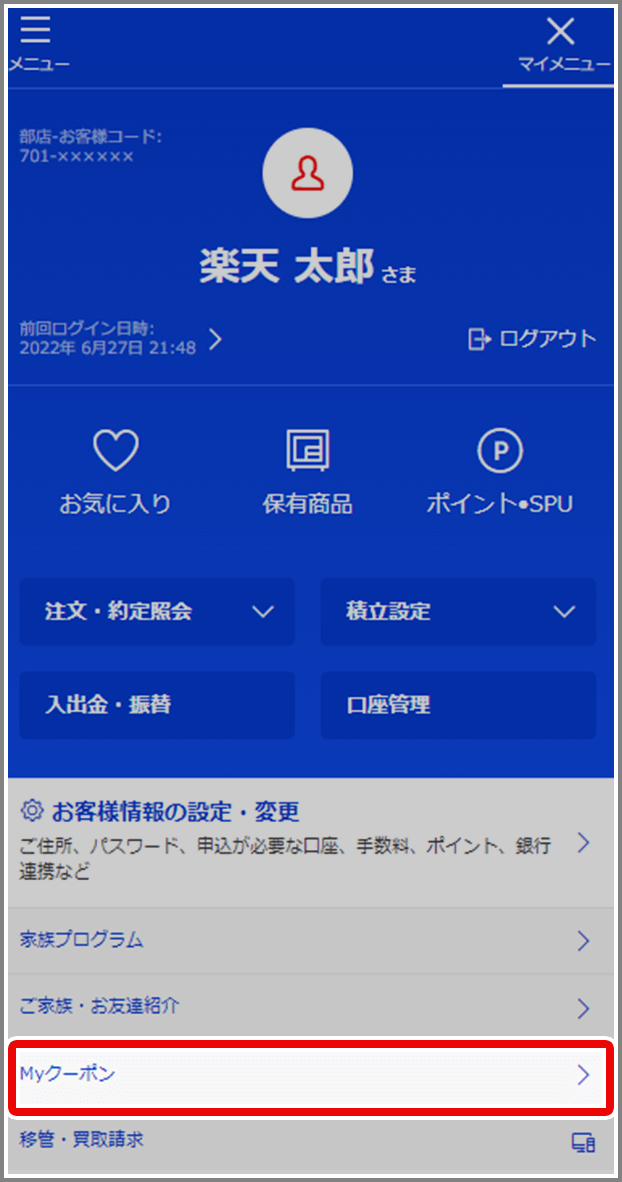Open ご家族・お友達紹介 row
This screenshot has height=1182, width=622.
[x=310, y=1007]
